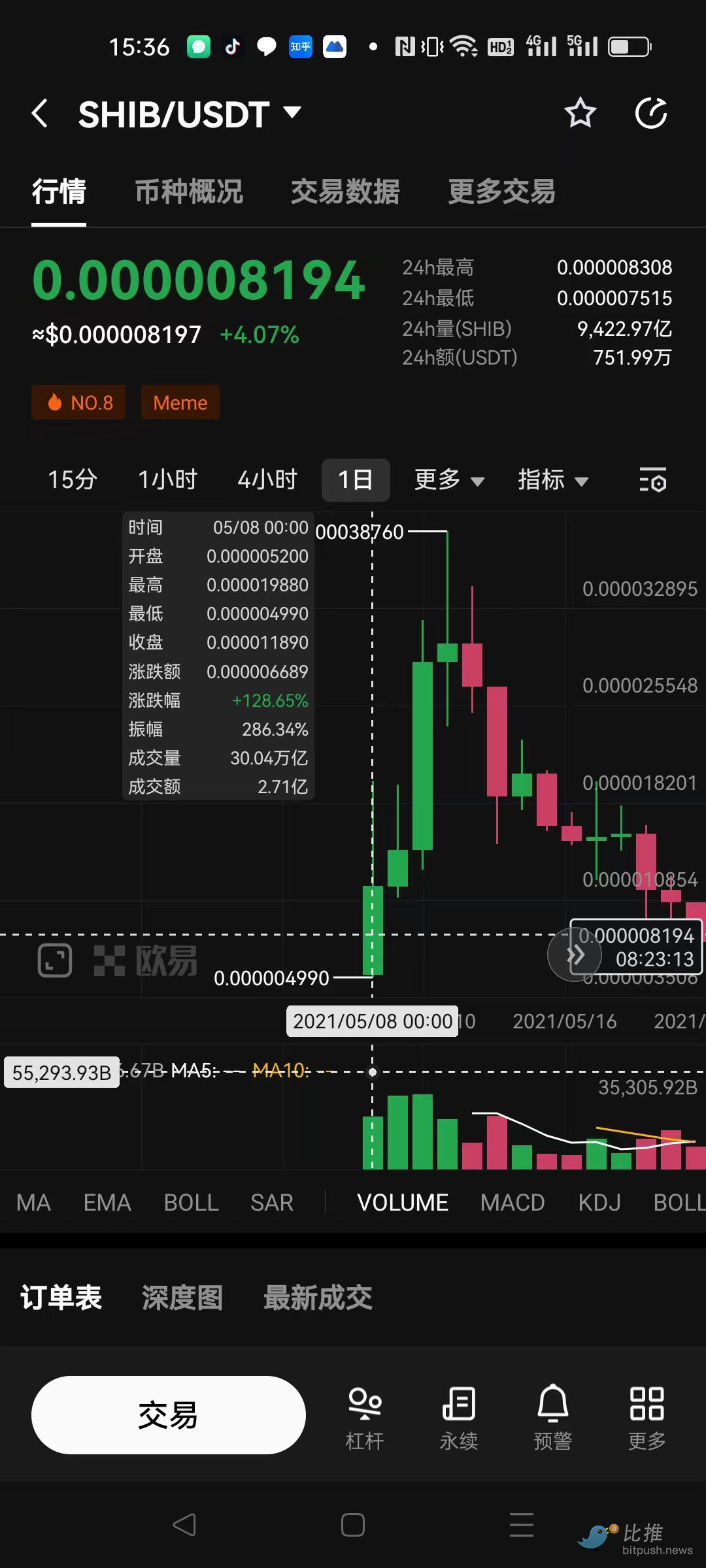View 最新成交 recent trades
This screenshot has height=1568, width=706.
point(318,1298)
